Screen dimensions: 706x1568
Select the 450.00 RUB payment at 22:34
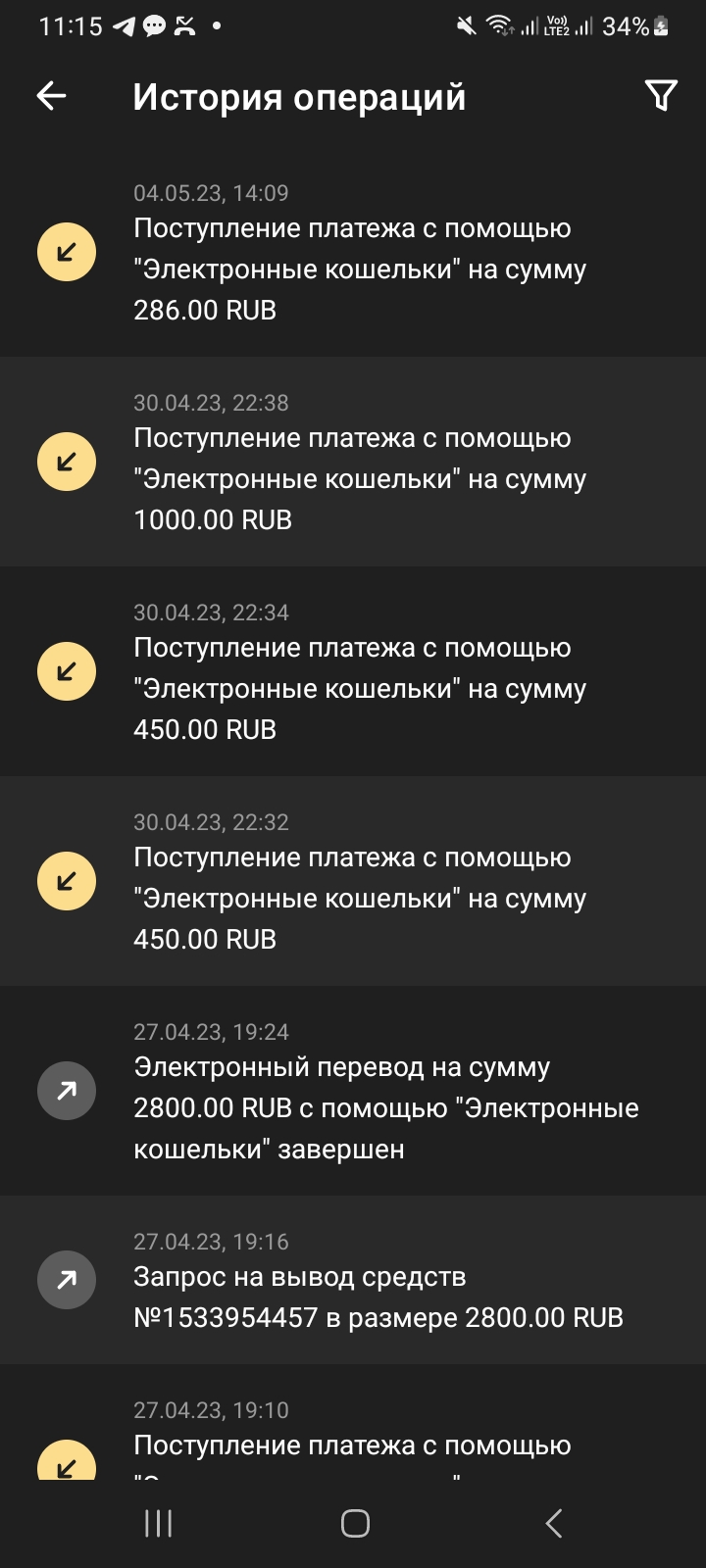pos(353,671)
